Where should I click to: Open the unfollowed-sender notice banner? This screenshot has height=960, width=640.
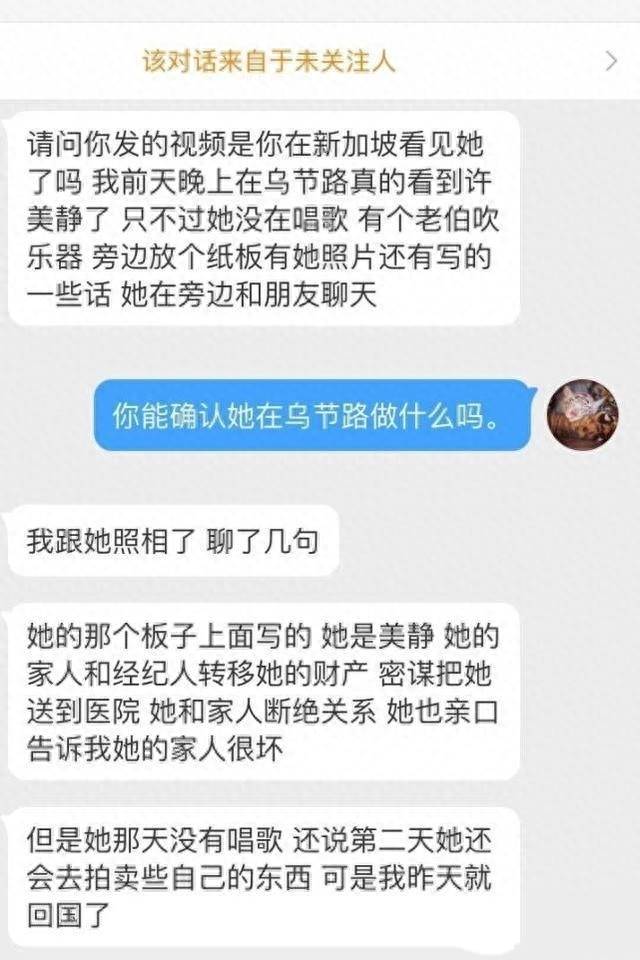[320, 61]
